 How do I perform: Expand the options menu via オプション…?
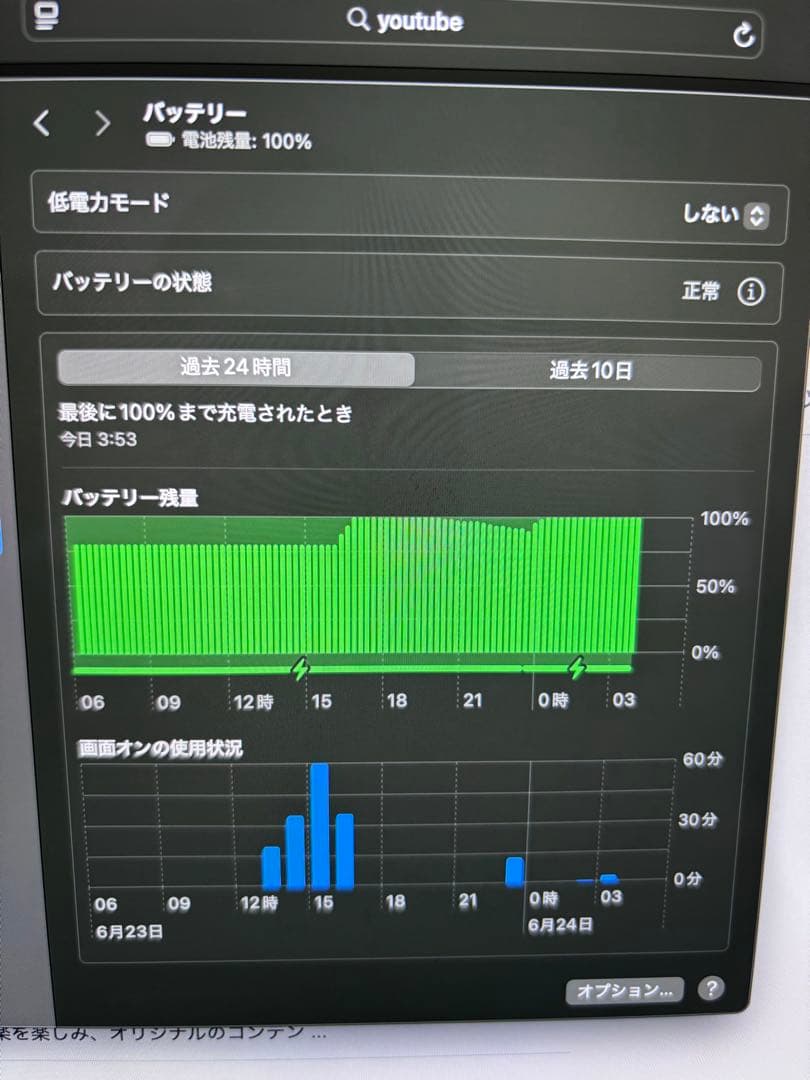click(x=624, y=991)
